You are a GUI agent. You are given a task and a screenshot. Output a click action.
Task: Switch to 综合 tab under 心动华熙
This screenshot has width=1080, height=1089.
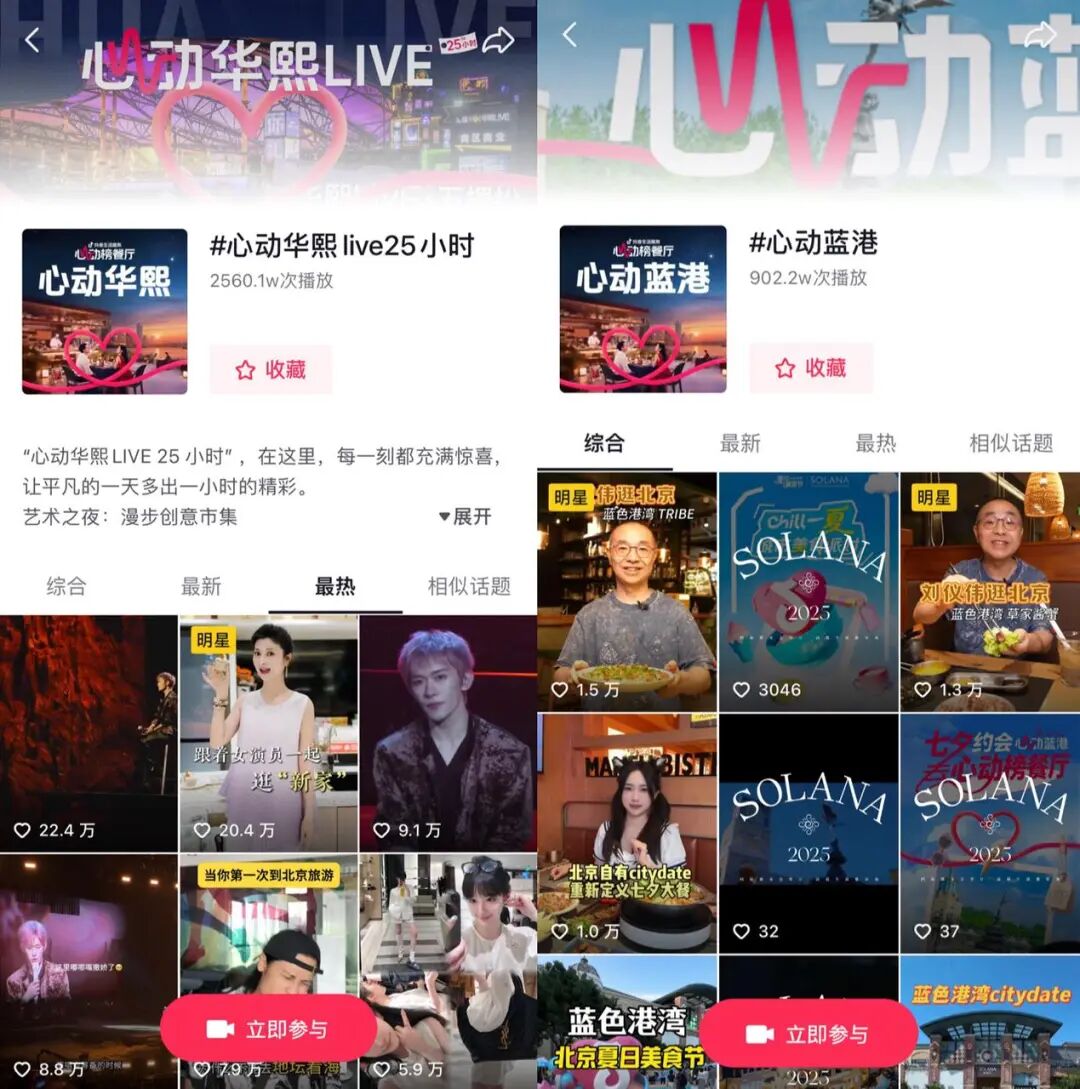(66, 586)
